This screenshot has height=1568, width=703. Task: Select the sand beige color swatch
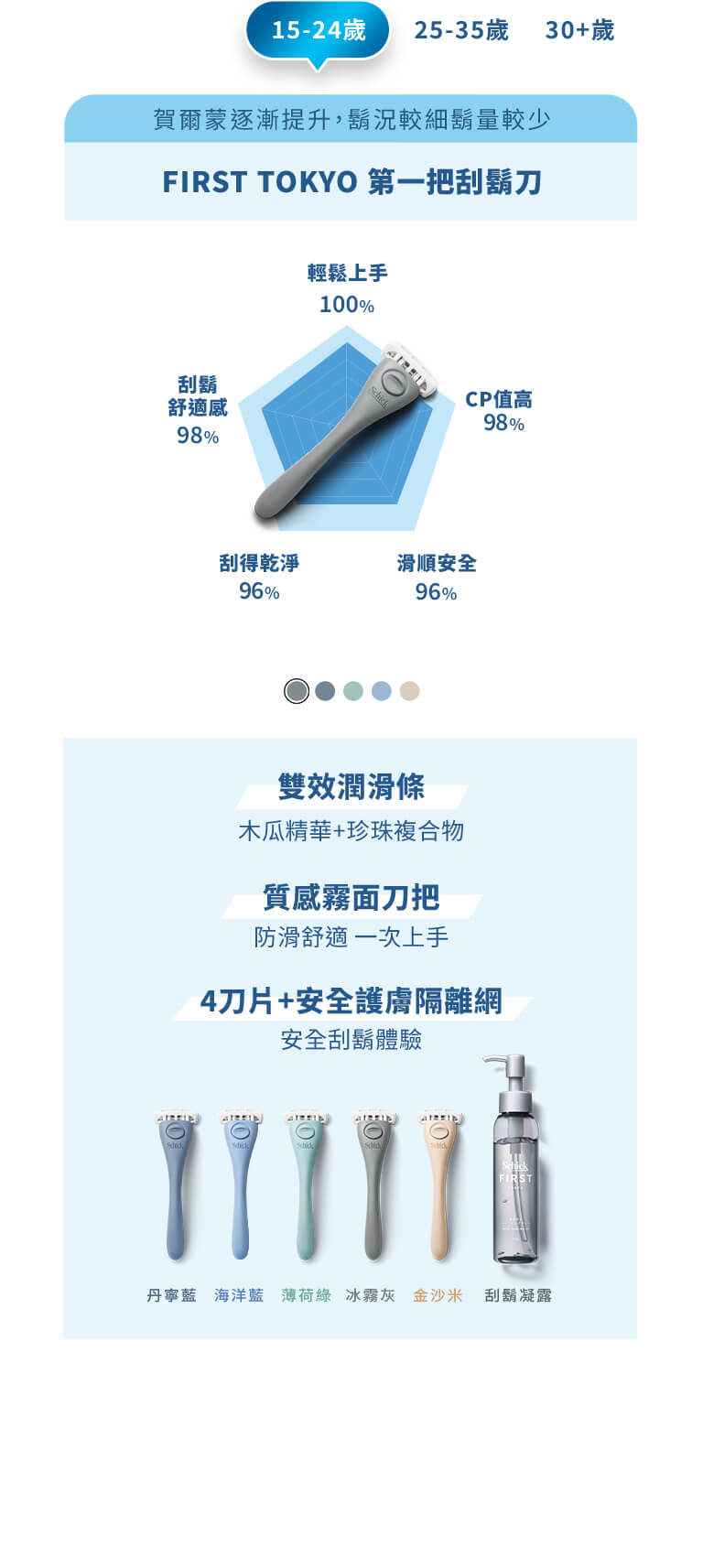click(410, 691)
